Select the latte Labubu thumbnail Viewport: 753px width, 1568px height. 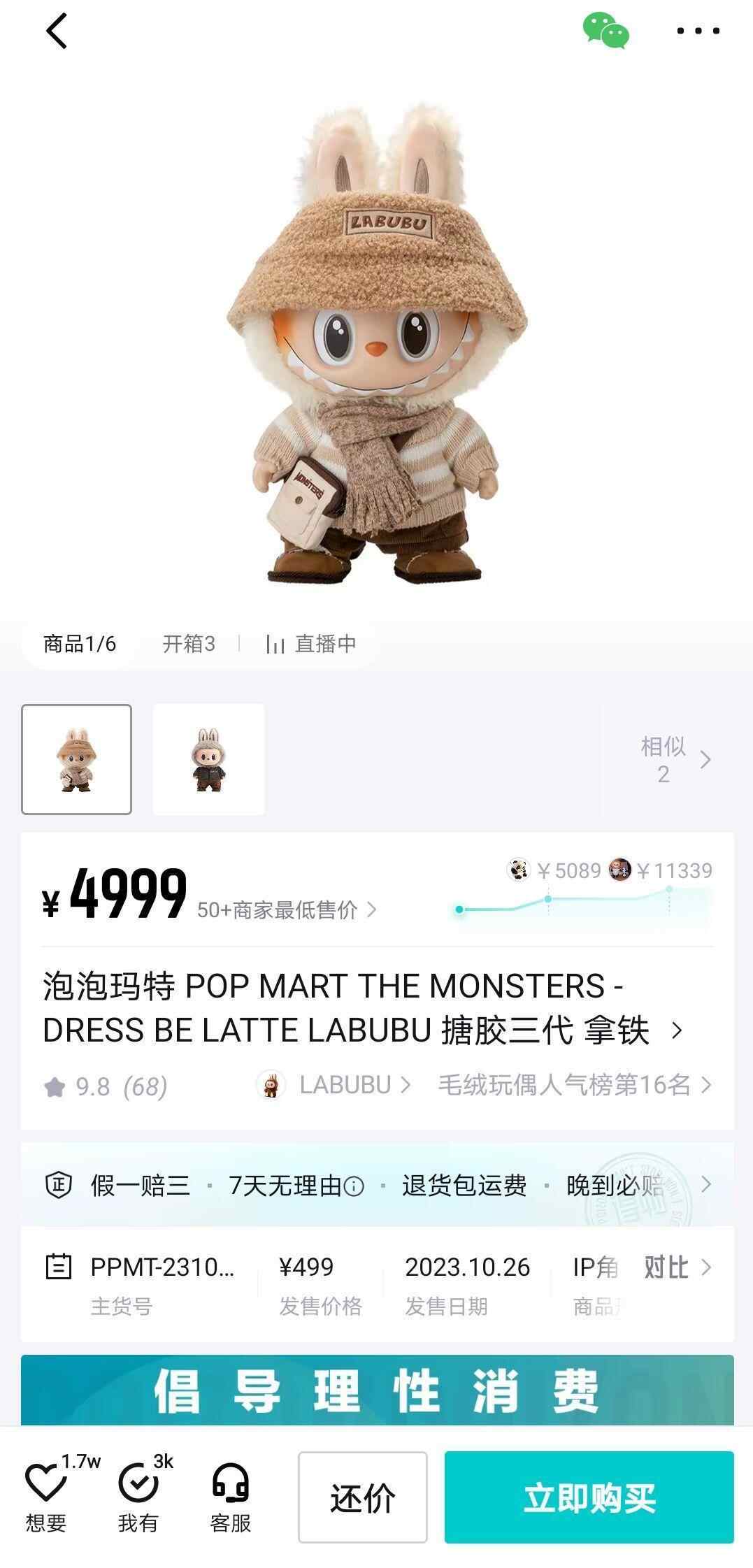(x=77, y=759)
